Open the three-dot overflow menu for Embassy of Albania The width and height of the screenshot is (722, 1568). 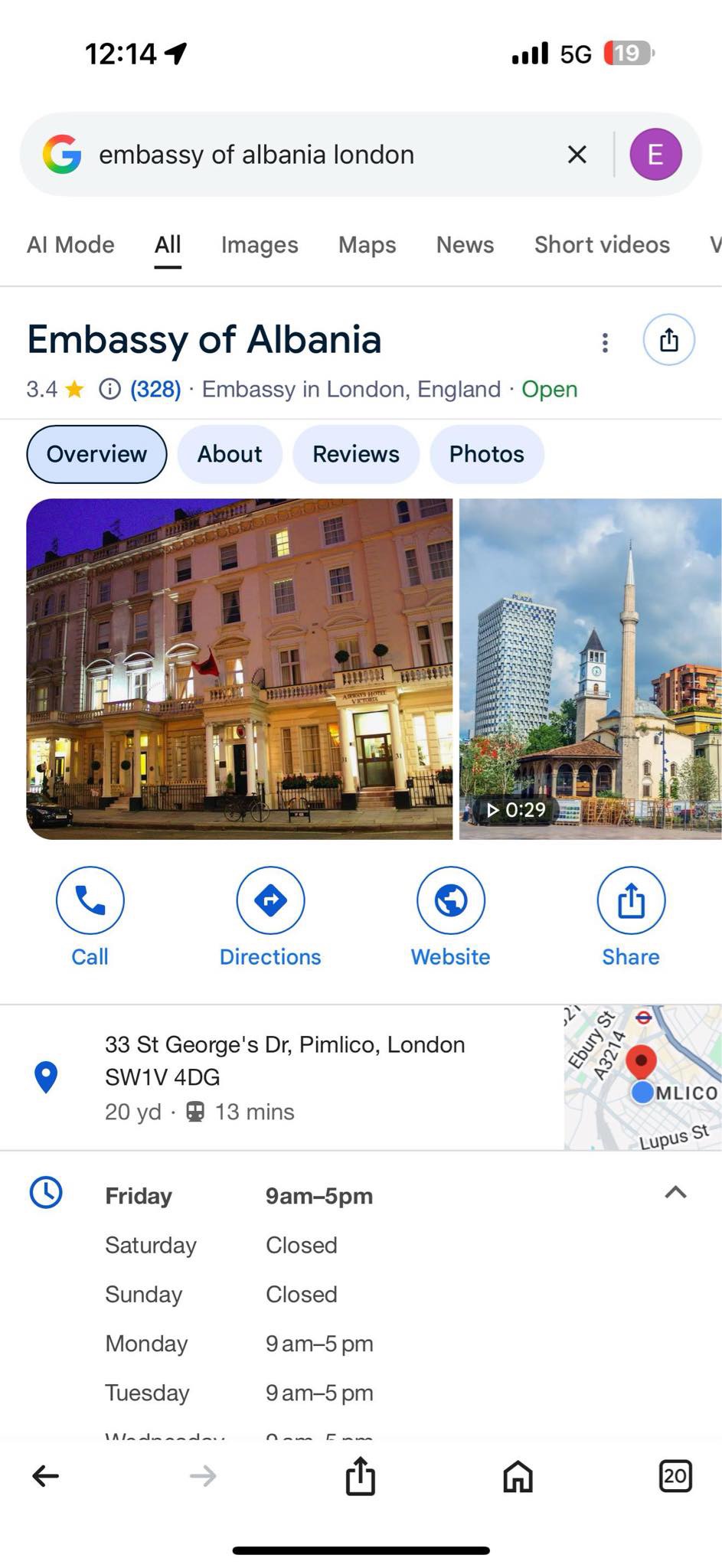pyautogui.click(x=605, y=342)
